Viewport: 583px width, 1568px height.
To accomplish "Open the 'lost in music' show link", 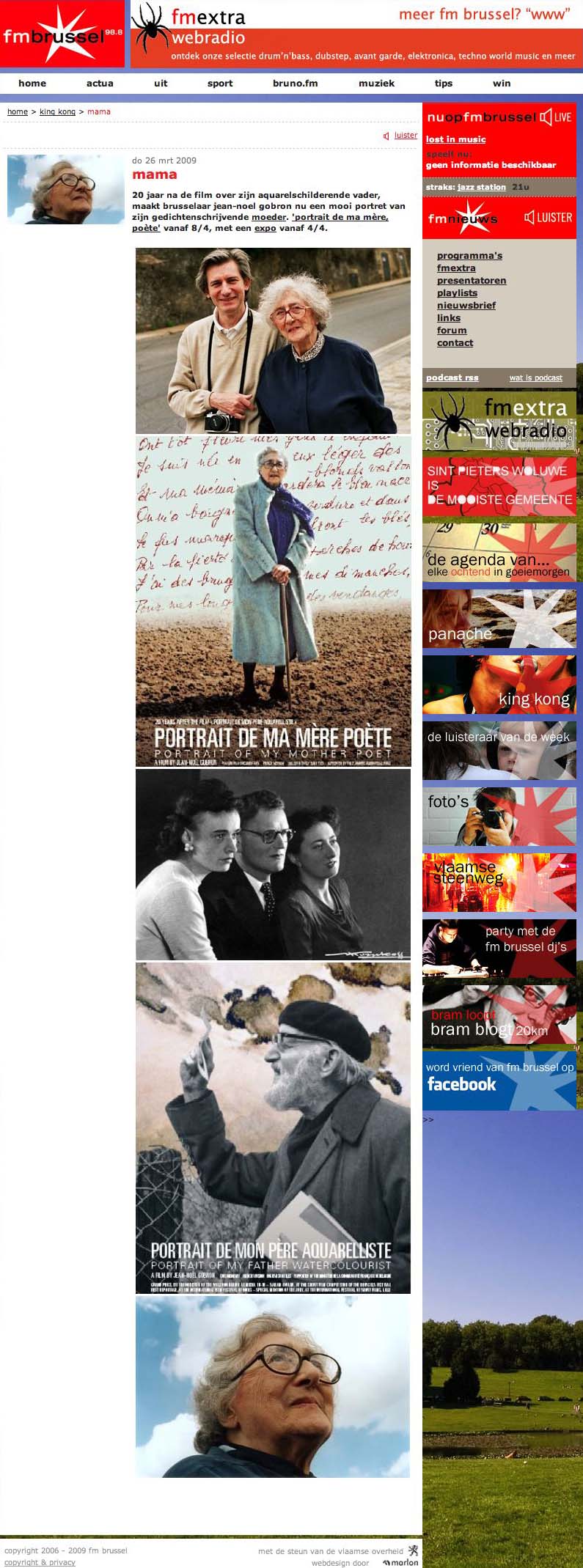I will pyautogui.click(x=455, y=139).
